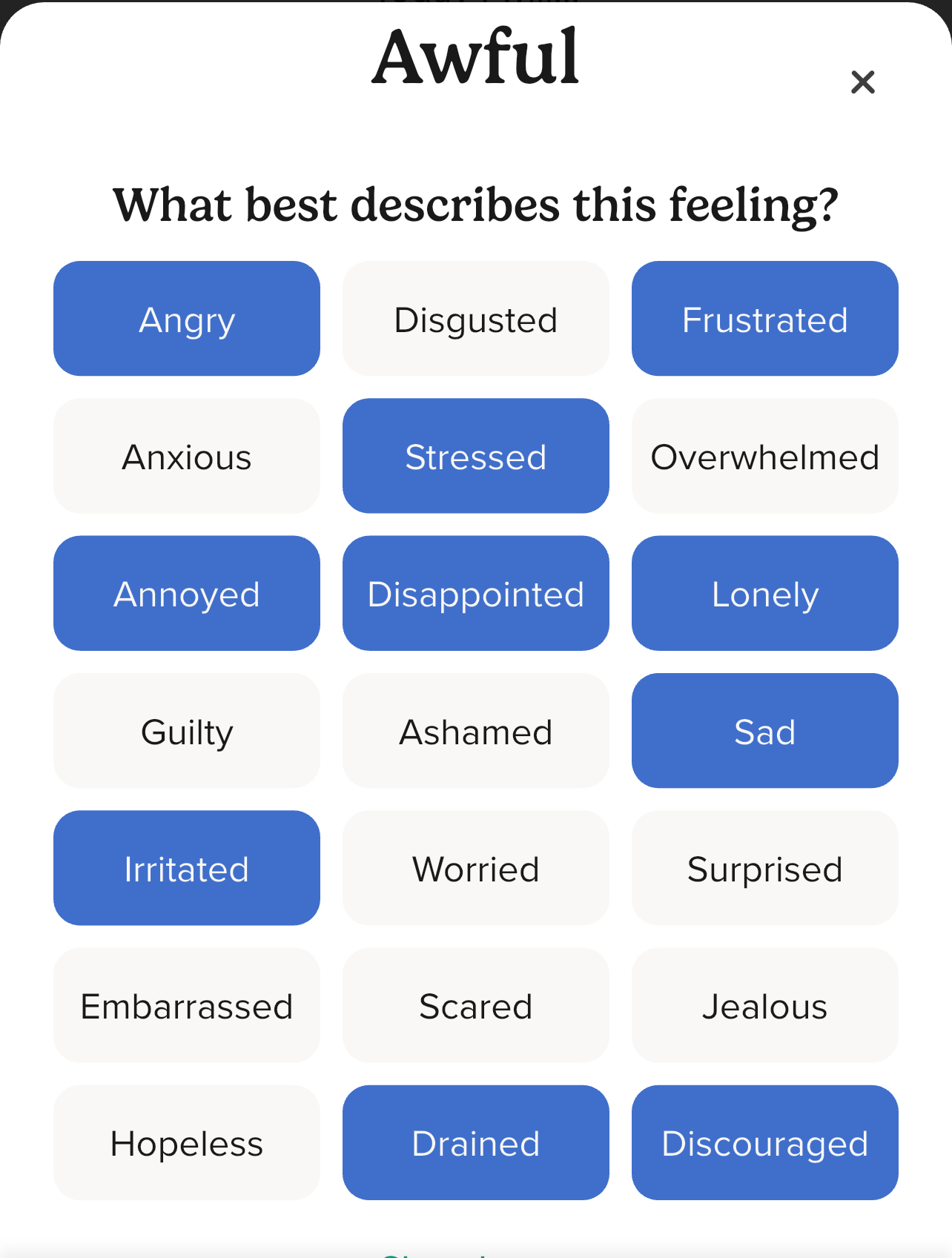Choose the Surprised chip

pyautogui.click(x=765, y=868)
